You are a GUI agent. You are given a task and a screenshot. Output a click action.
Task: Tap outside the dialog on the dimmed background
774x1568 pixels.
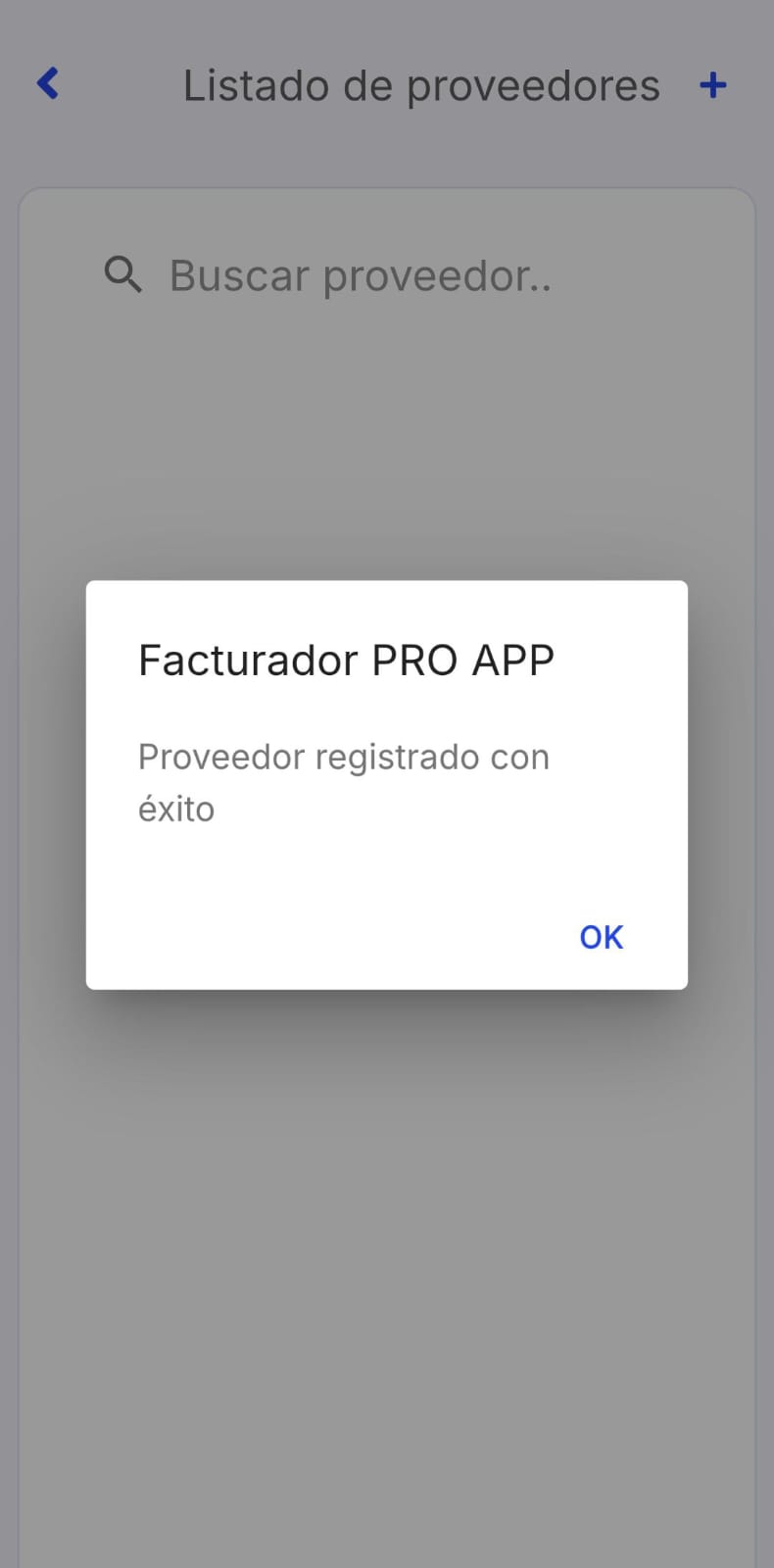click(387, 1274)
